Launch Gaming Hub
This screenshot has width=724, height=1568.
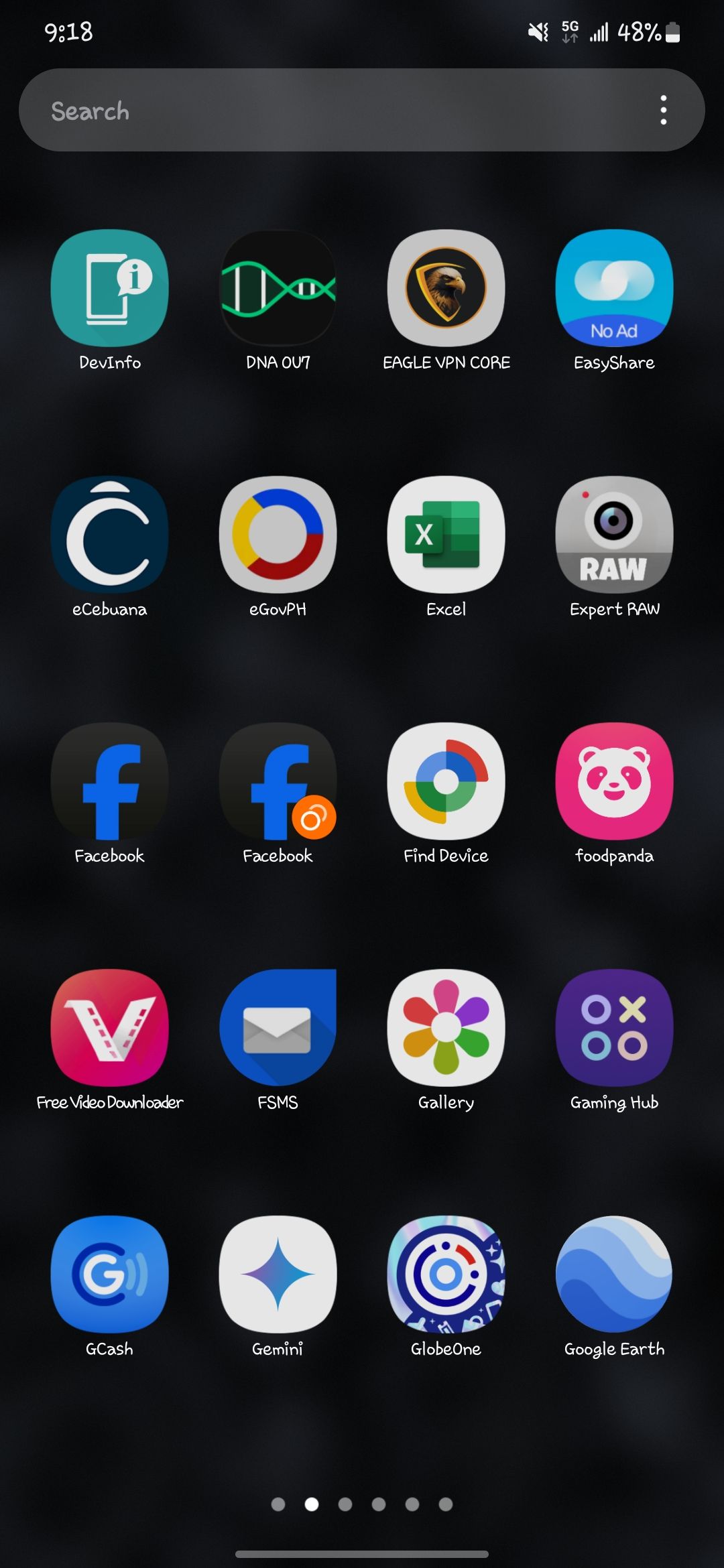tap(614, 1030)
